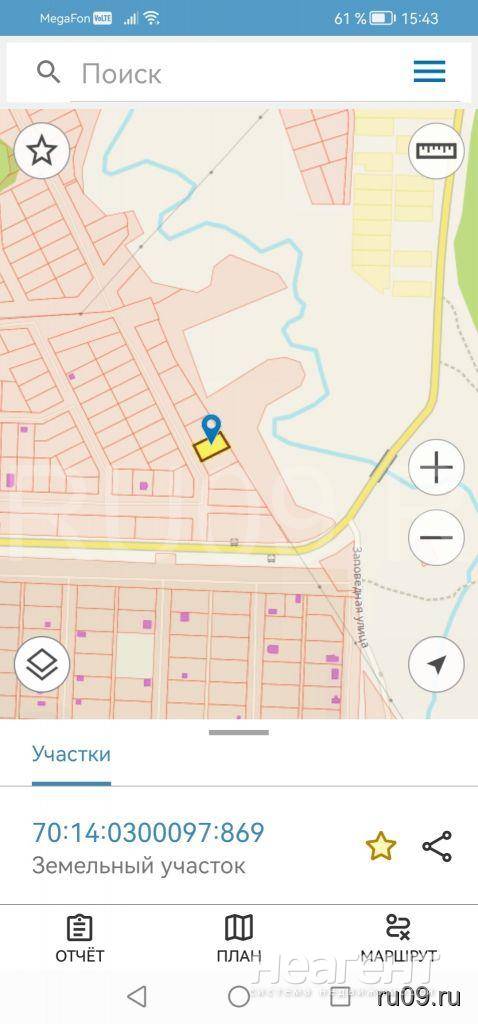
Task: Center map on my location arrow
Action: point(436,665)
